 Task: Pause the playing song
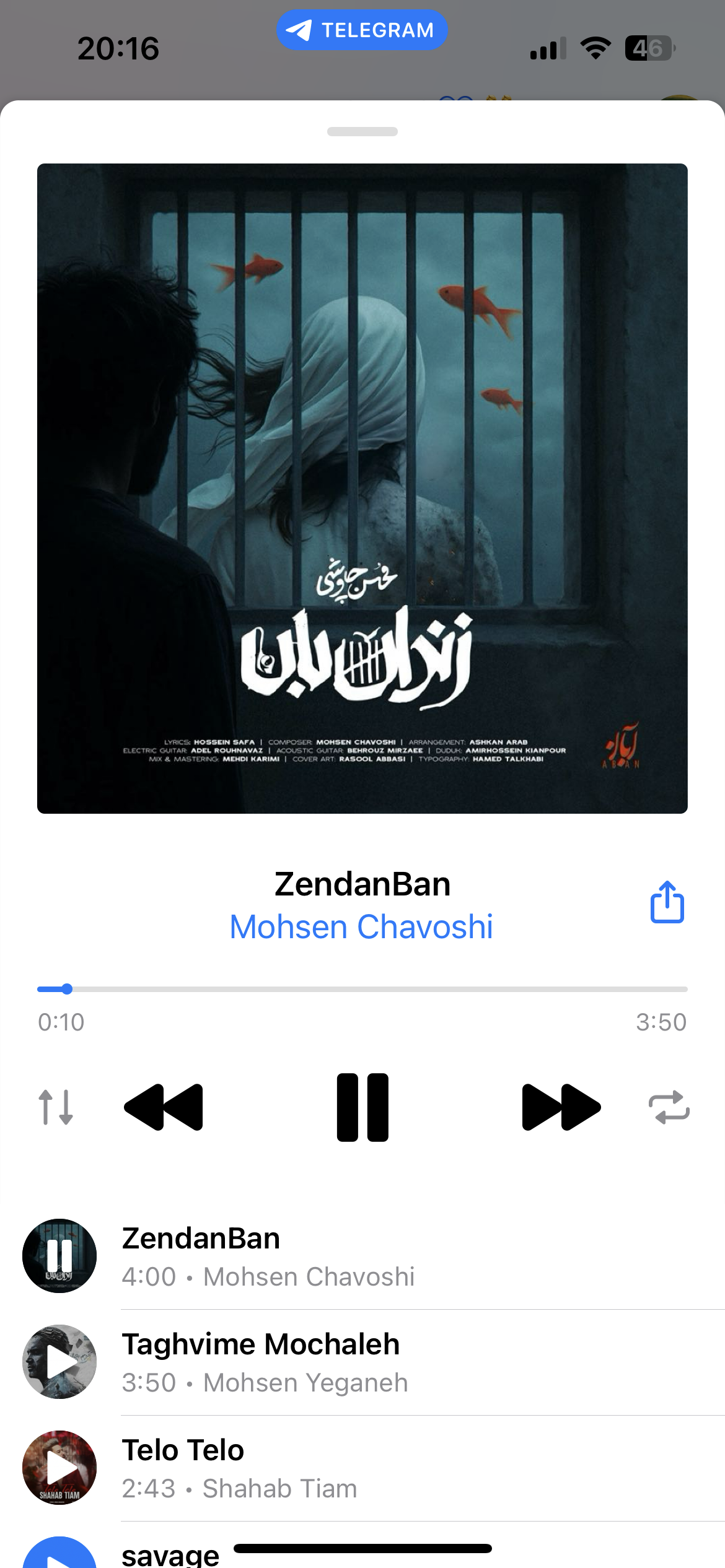(362, 1107)
